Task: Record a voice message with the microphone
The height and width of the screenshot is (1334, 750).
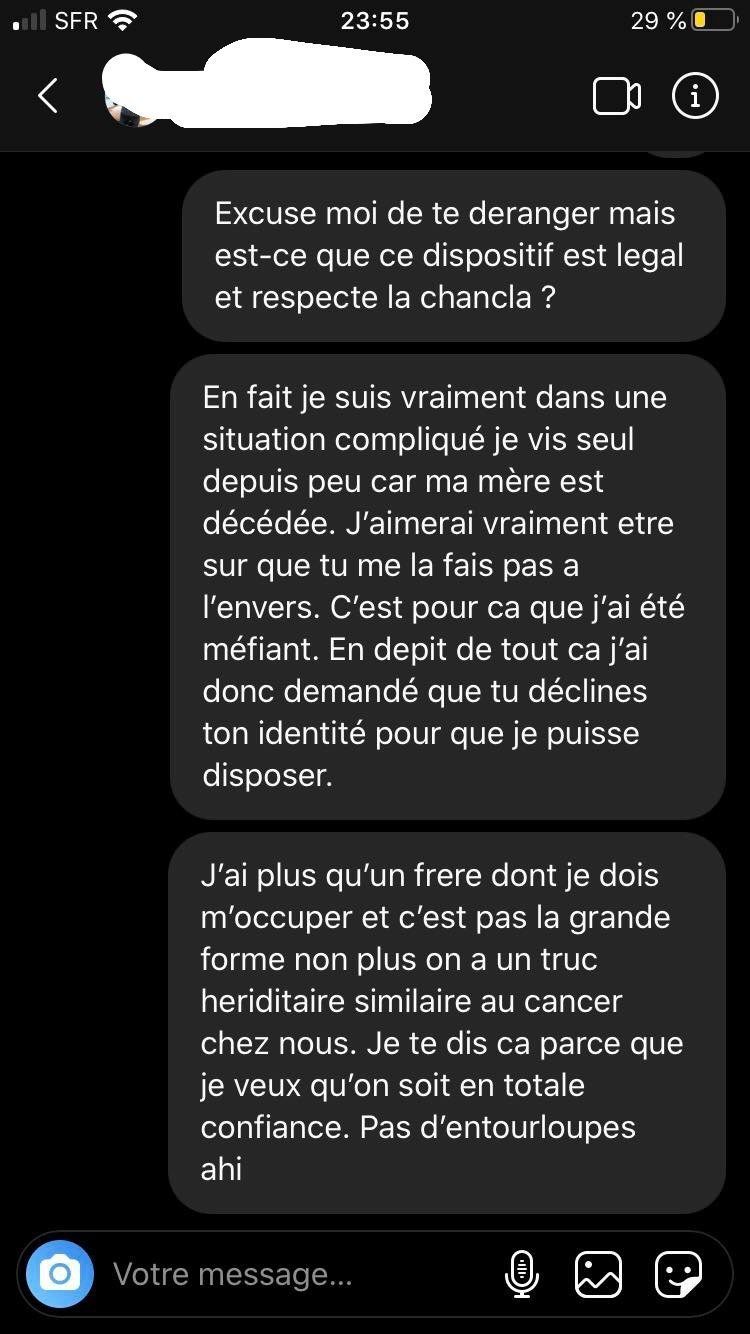Action: point(522,1274)
